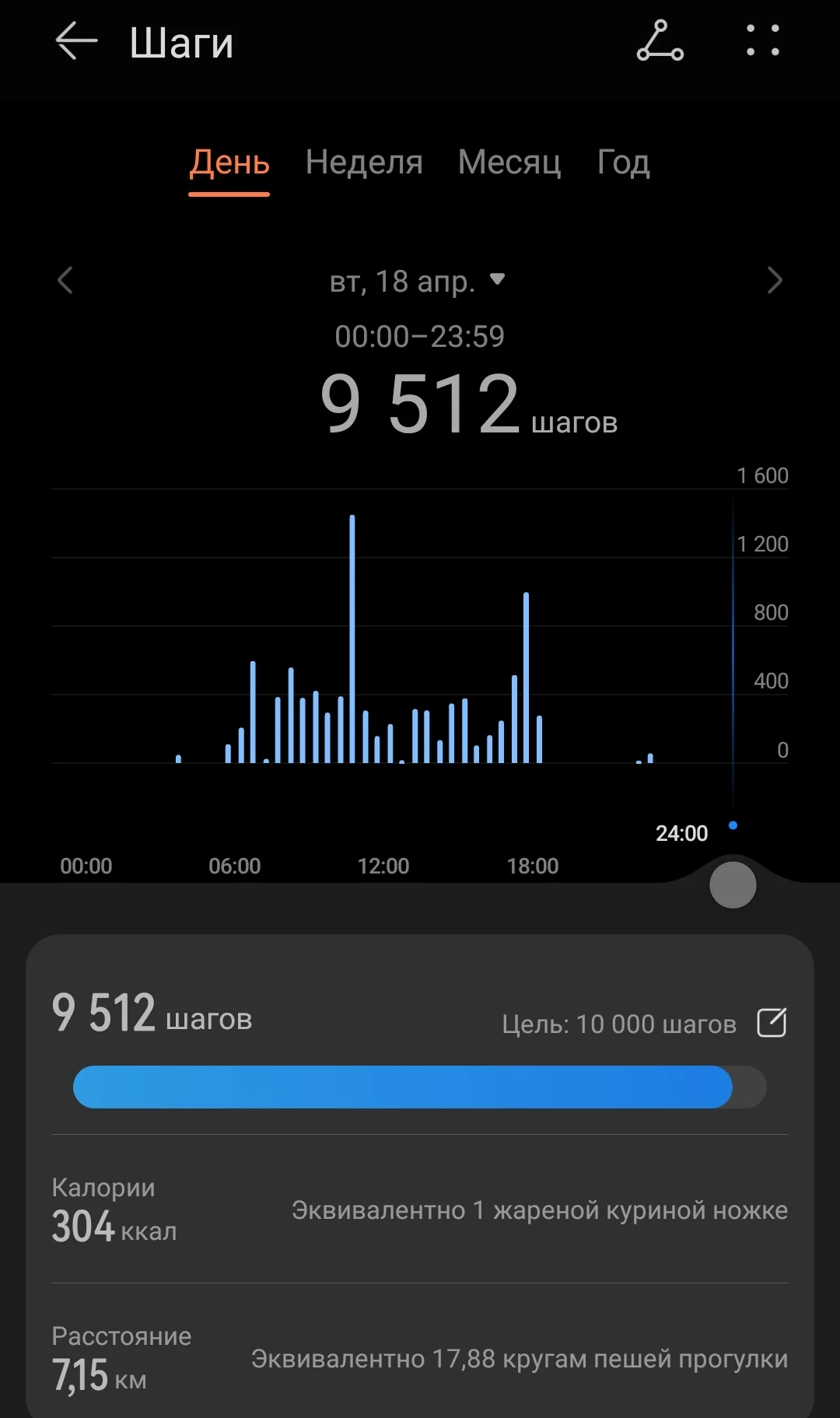Go back from the Шаги screen

76,41
